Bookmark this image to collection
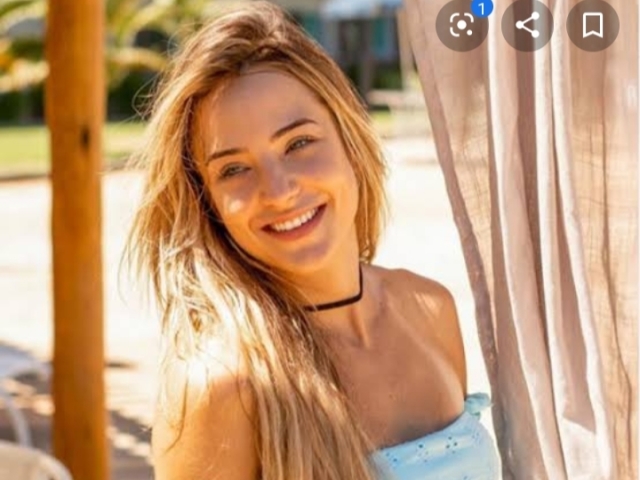Image resolution: width=640 pixels, height=480 pixels. 592,26
